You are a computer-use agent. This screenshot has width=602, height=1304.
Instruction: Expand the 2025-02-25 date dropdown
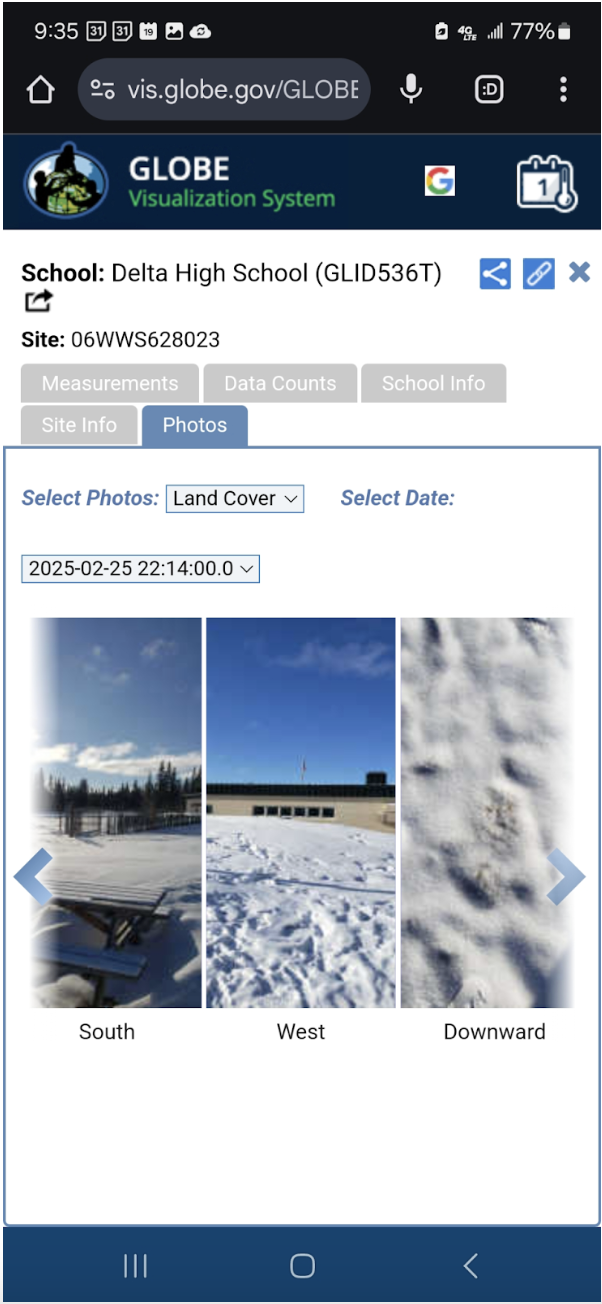click(x=140, y=569)
